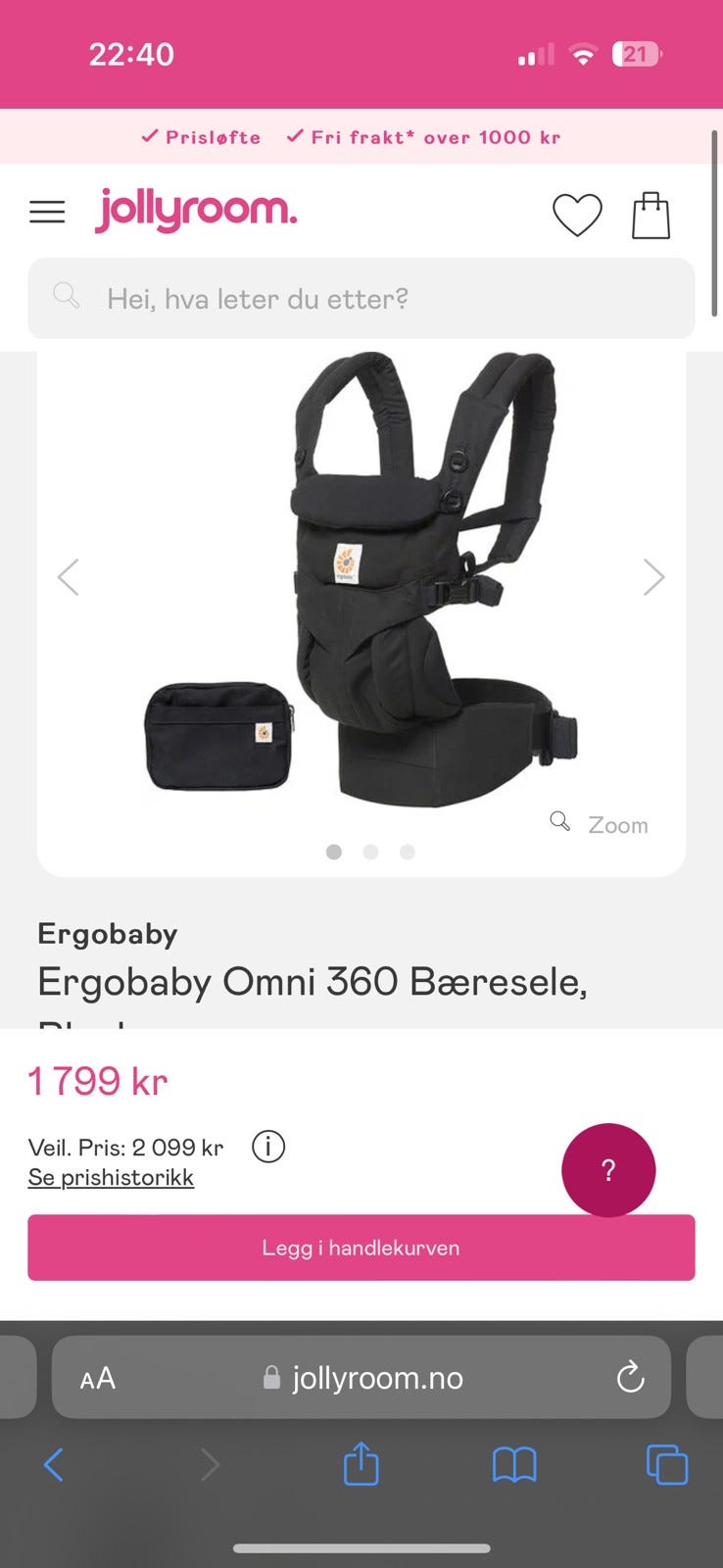Tap the search input field
Screen dimensions: 723x1568
point(361,297)
